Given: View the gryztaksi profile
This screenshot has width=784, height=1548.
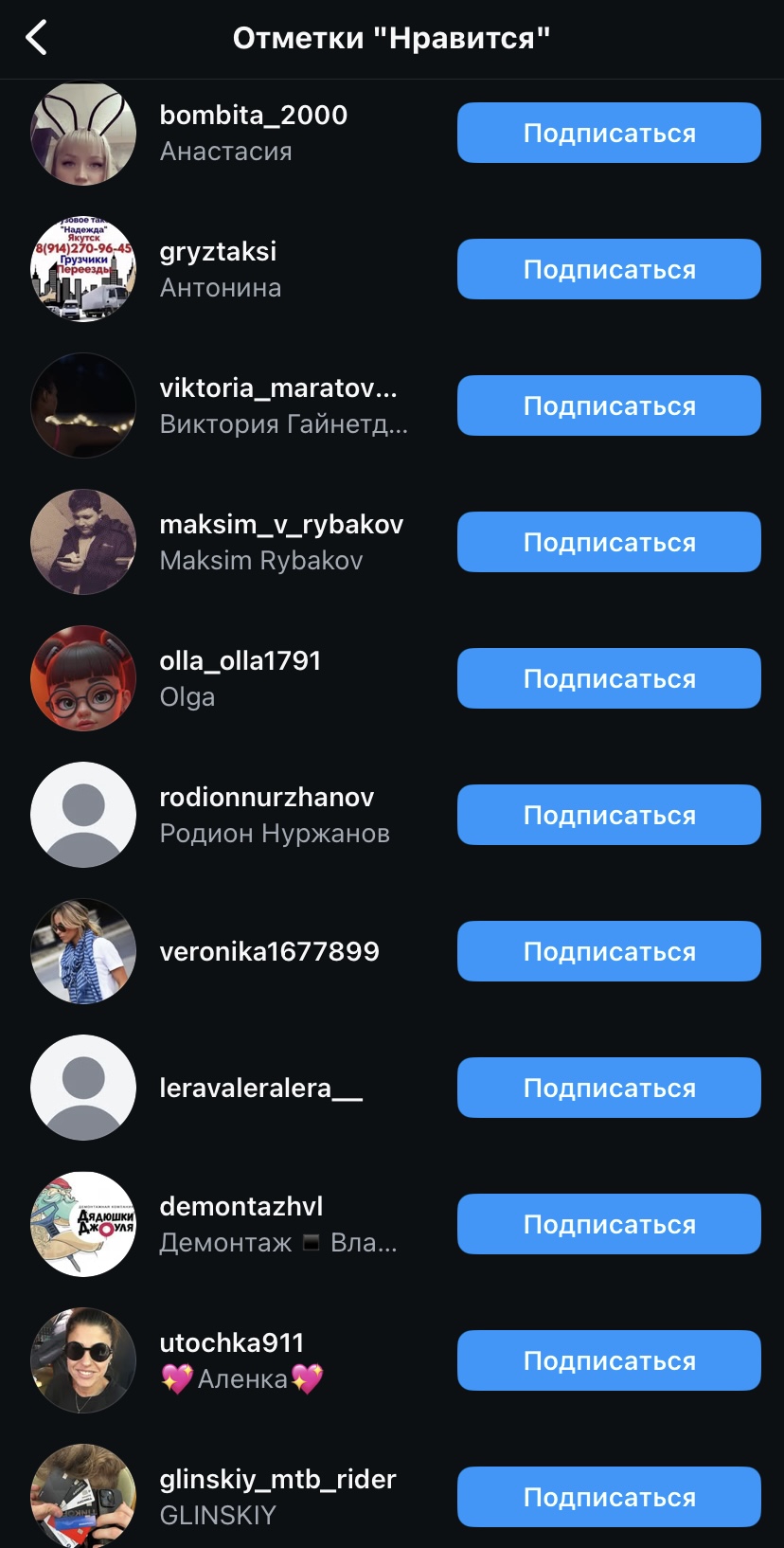Looking at the screenshot, I should 218,252.
